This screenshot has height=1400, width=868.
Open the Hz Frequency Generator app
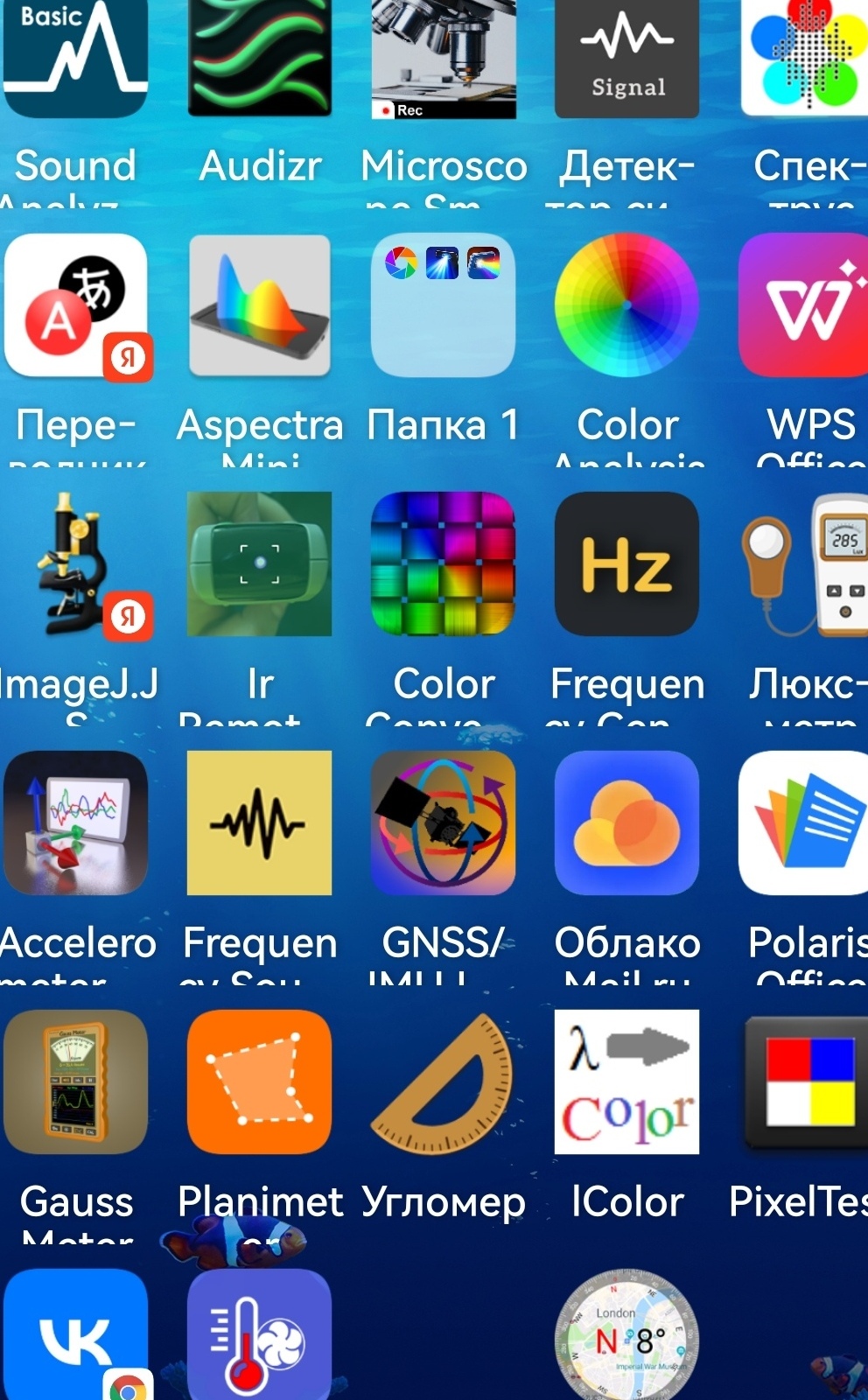[x=627, y=564]
